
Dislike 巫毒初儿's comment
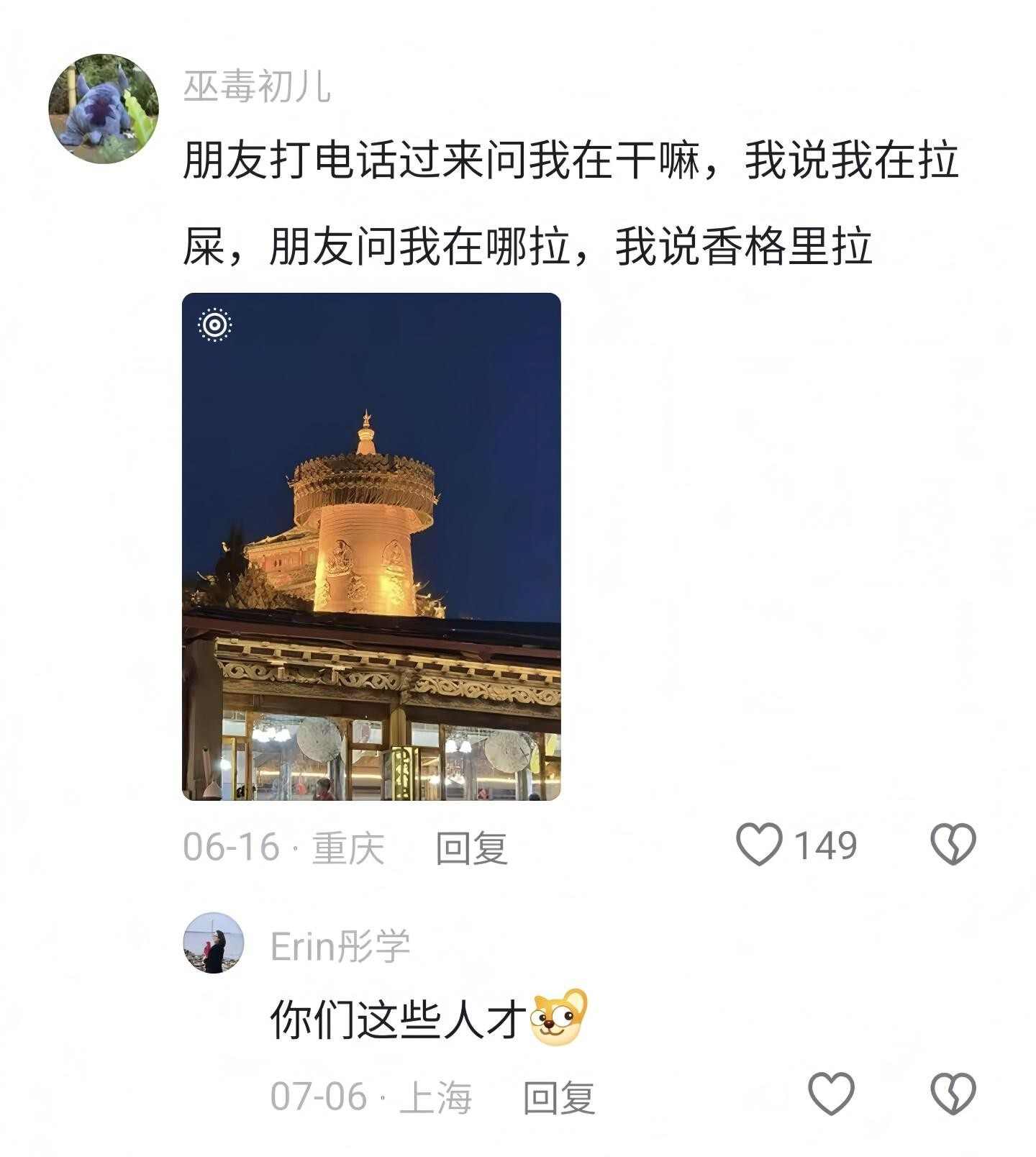[x=953, y=844]
